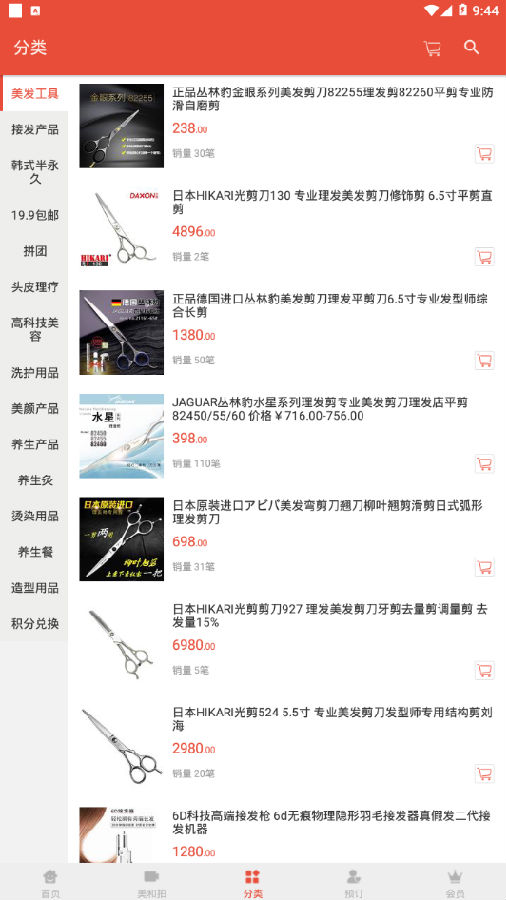Add the JAGUAR 水星系列 scissors to cart

click(485, 463)
